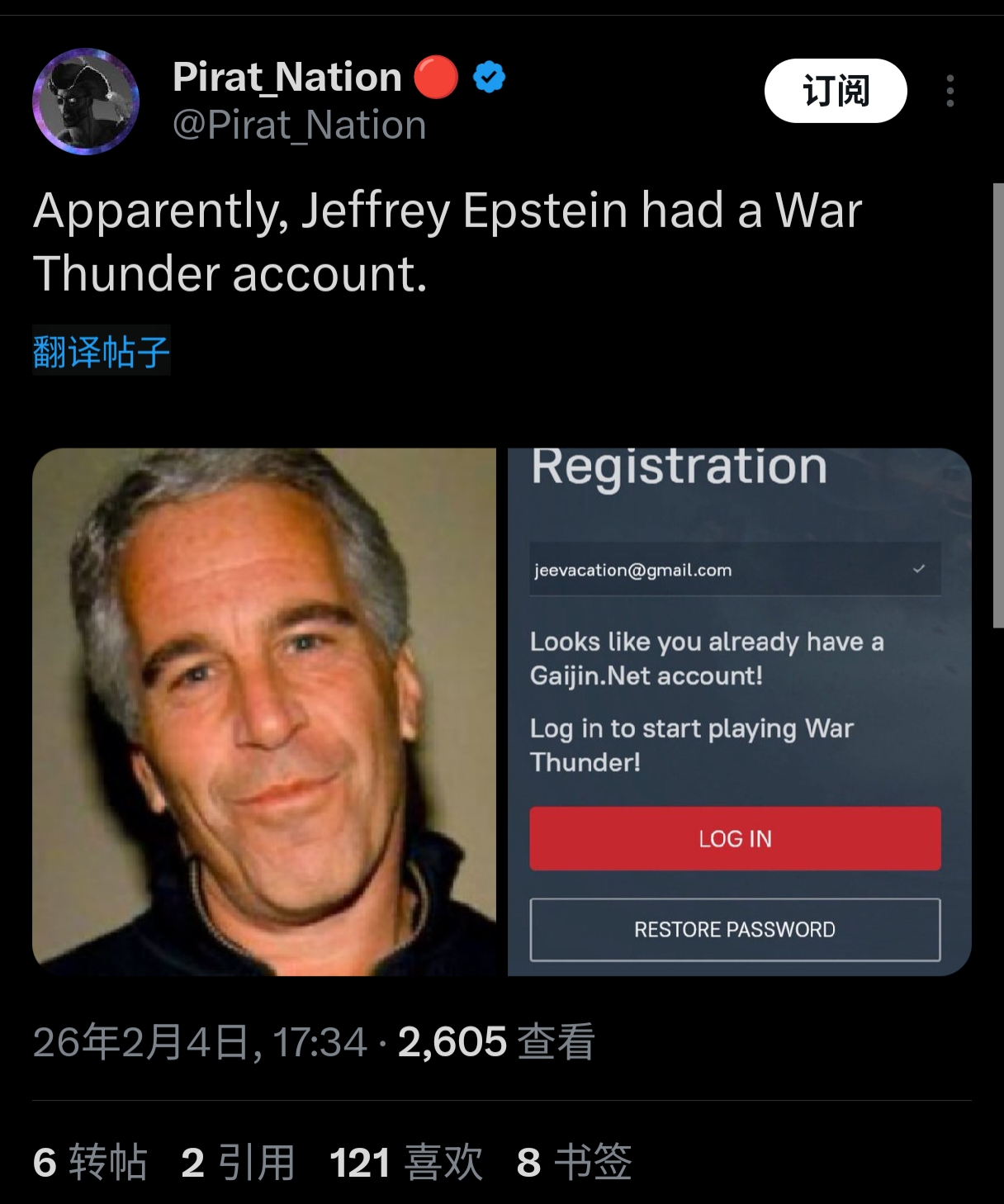This screenshot has height=1204, width=1004.
Task: Open the @Pirat_Nation handle
Action: click(x=299, y=126)
